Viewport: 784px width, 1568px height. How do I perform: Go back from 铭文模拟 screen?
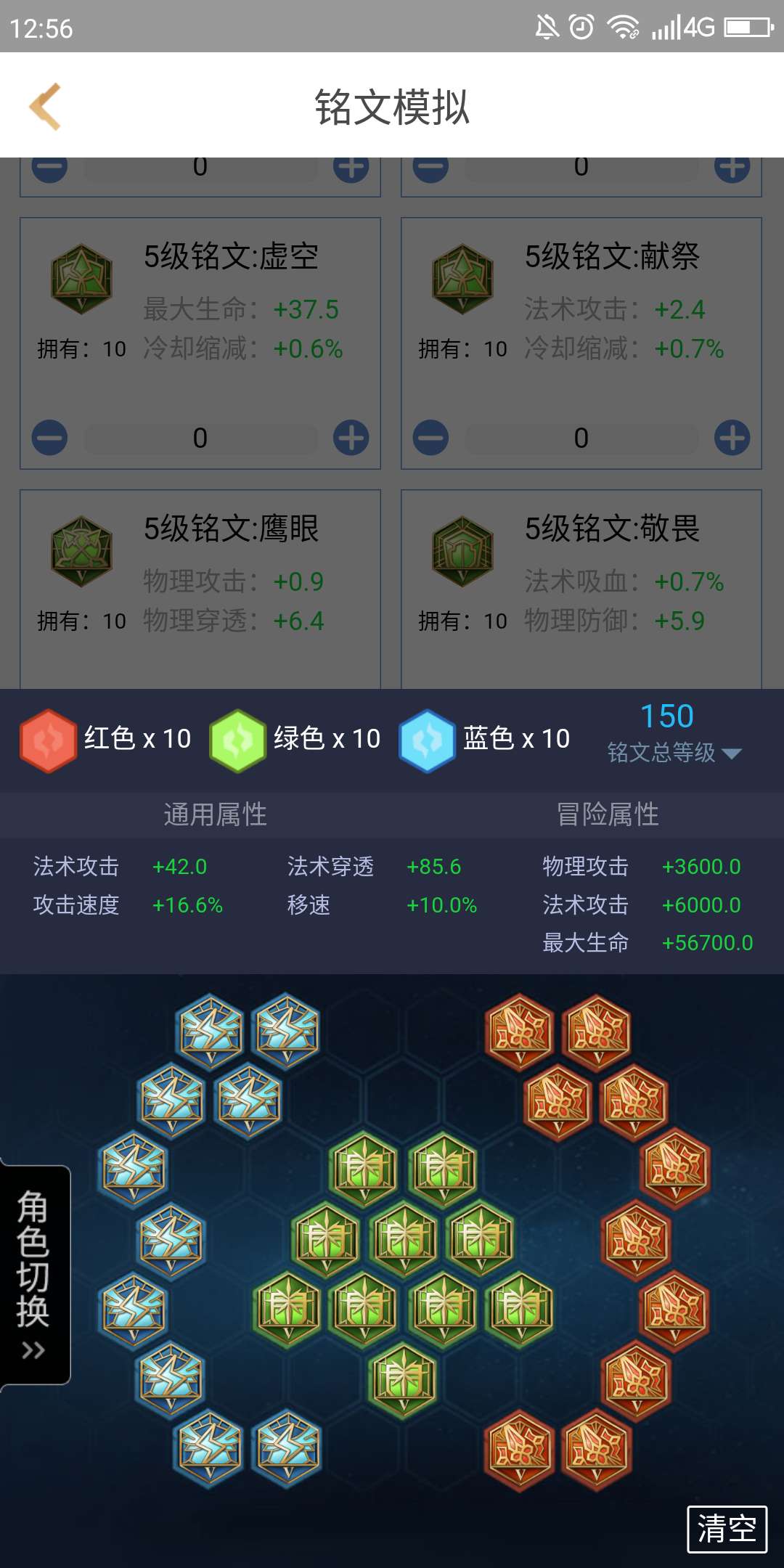click(45, 107)
